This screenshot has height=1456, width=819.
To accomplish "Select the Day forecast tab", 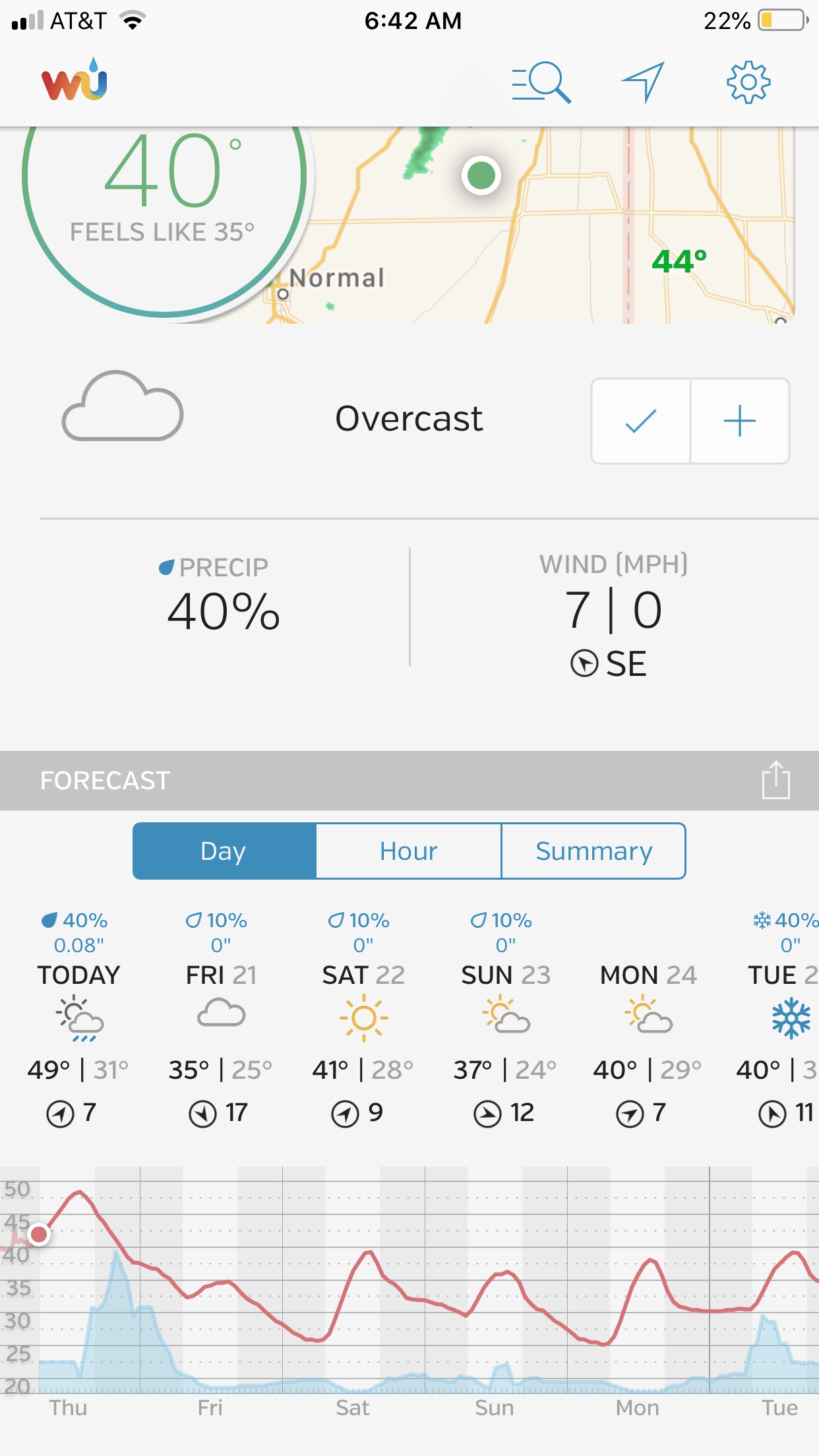I will pos(224,851).
